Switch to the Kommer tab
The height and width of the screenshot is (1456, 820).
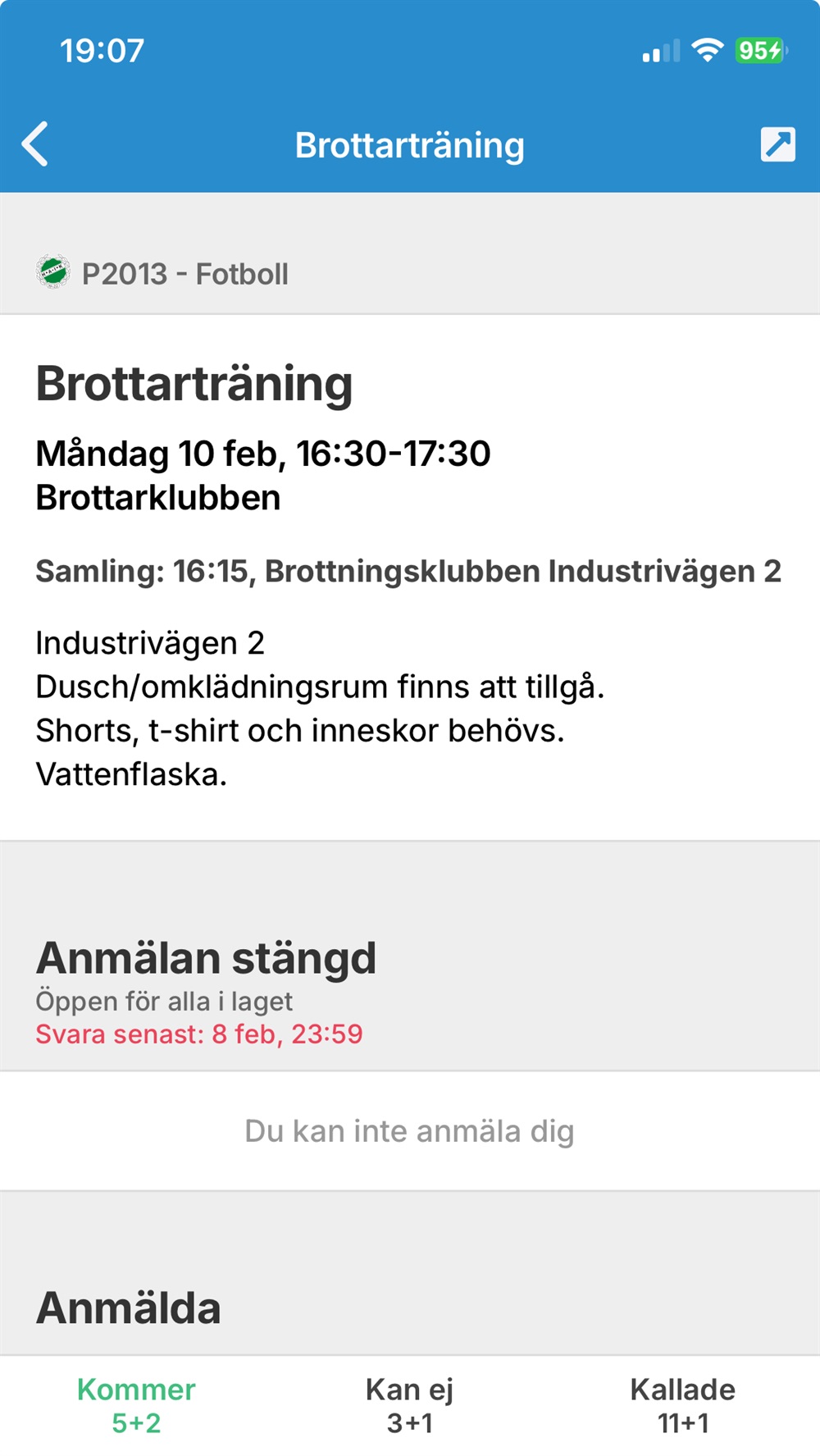point(136,1405)
